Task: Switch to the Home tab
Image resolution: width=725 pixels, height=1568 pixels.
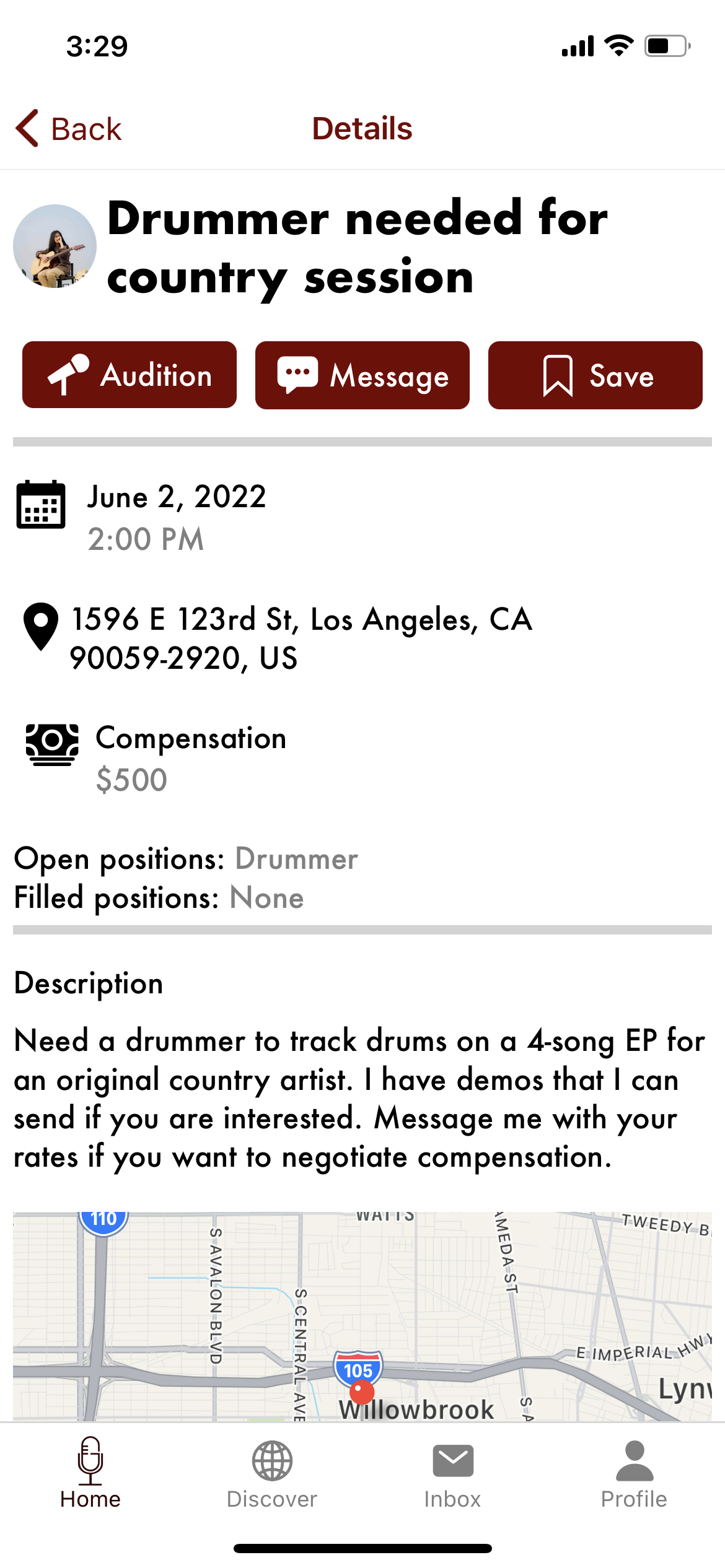Action: coord(90,1474)
